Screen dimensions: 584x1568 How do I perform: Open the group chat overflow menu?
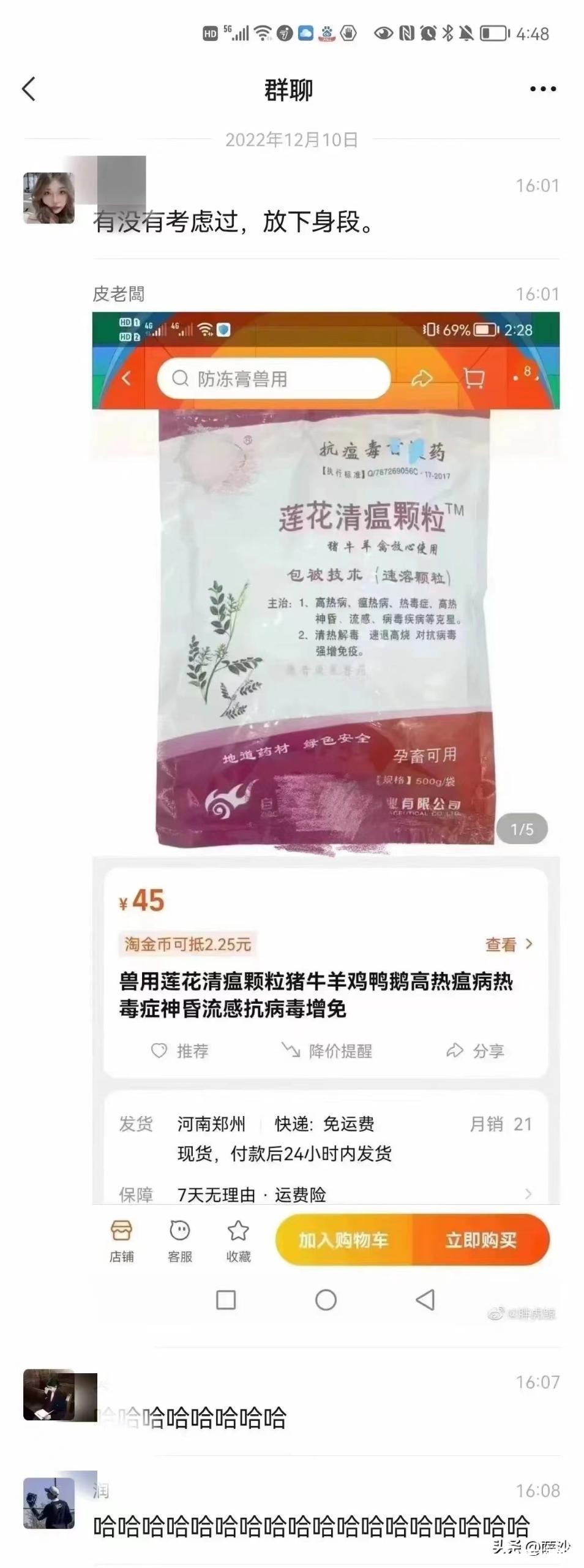[x=542, y=89]
